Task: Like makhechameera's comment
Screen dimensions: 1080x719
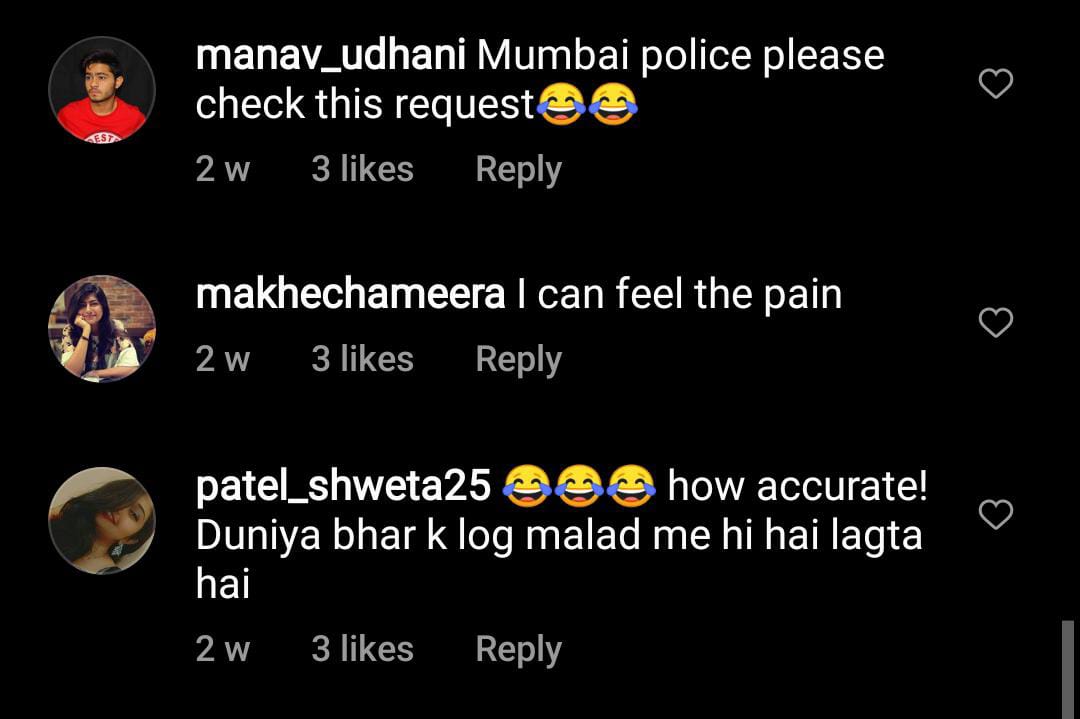Action: 995,322
